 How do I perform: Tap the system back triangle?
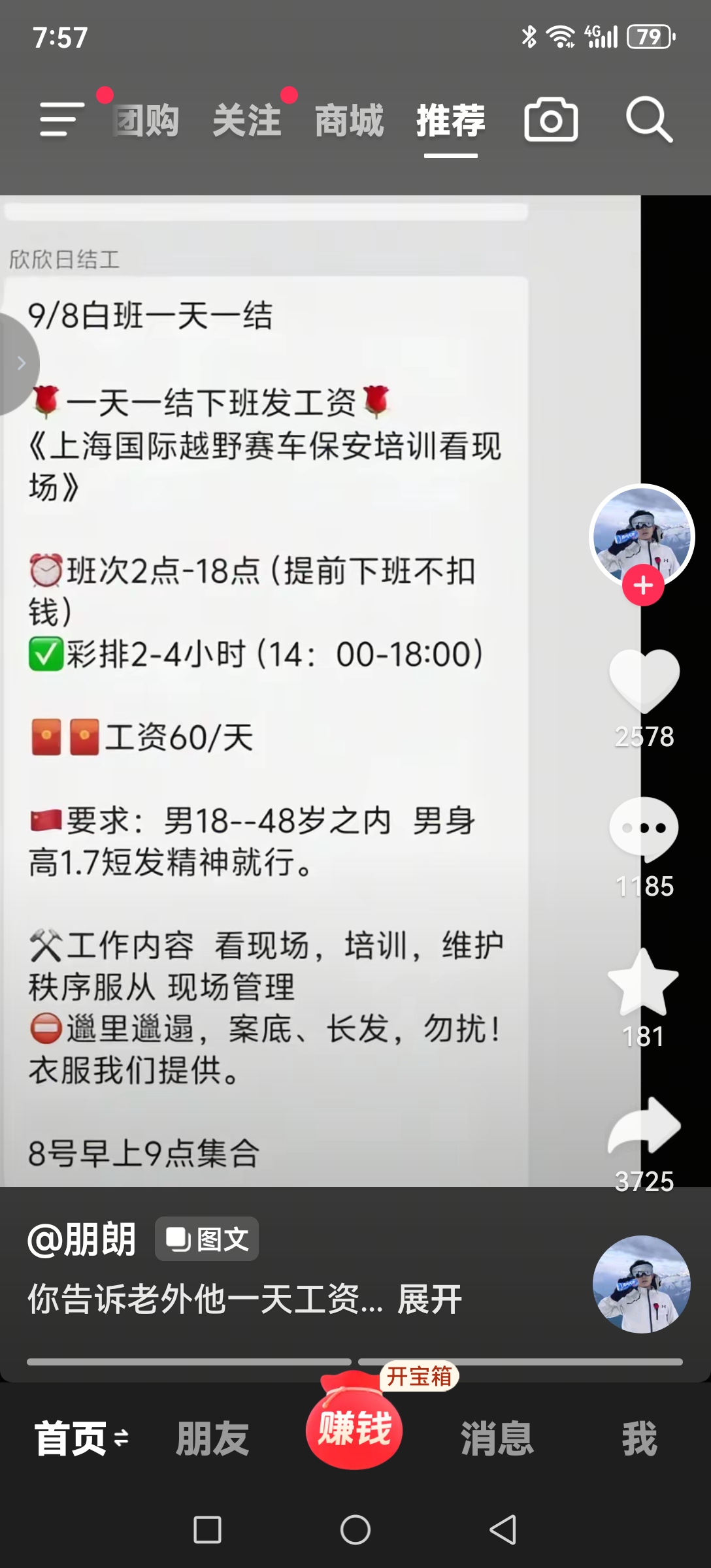[503, 1529]
